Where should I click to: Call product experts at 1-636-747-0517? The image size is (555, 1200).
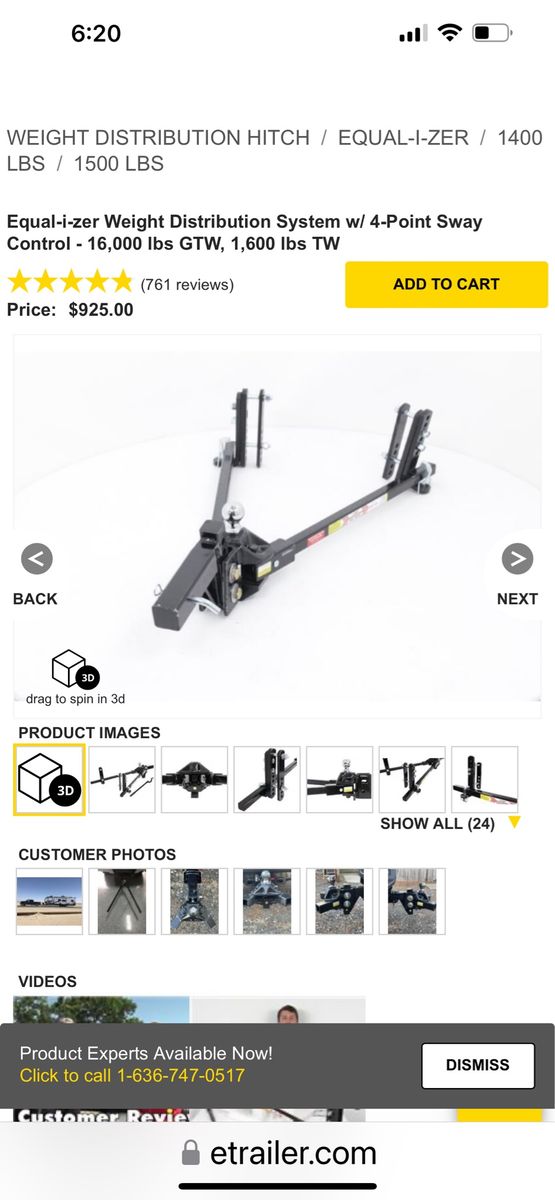132,1076
